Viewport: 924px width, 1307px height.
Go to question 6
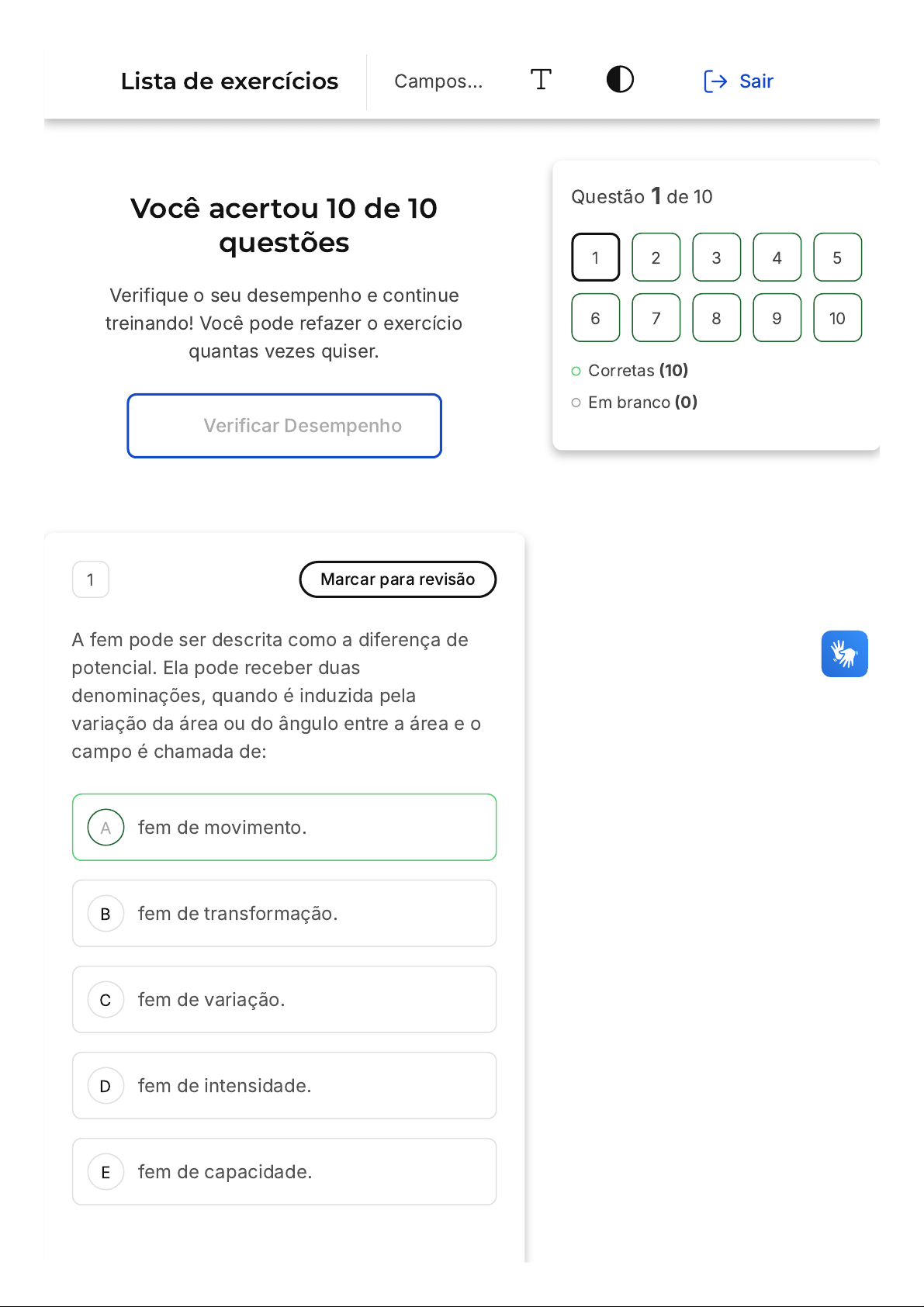595,318
